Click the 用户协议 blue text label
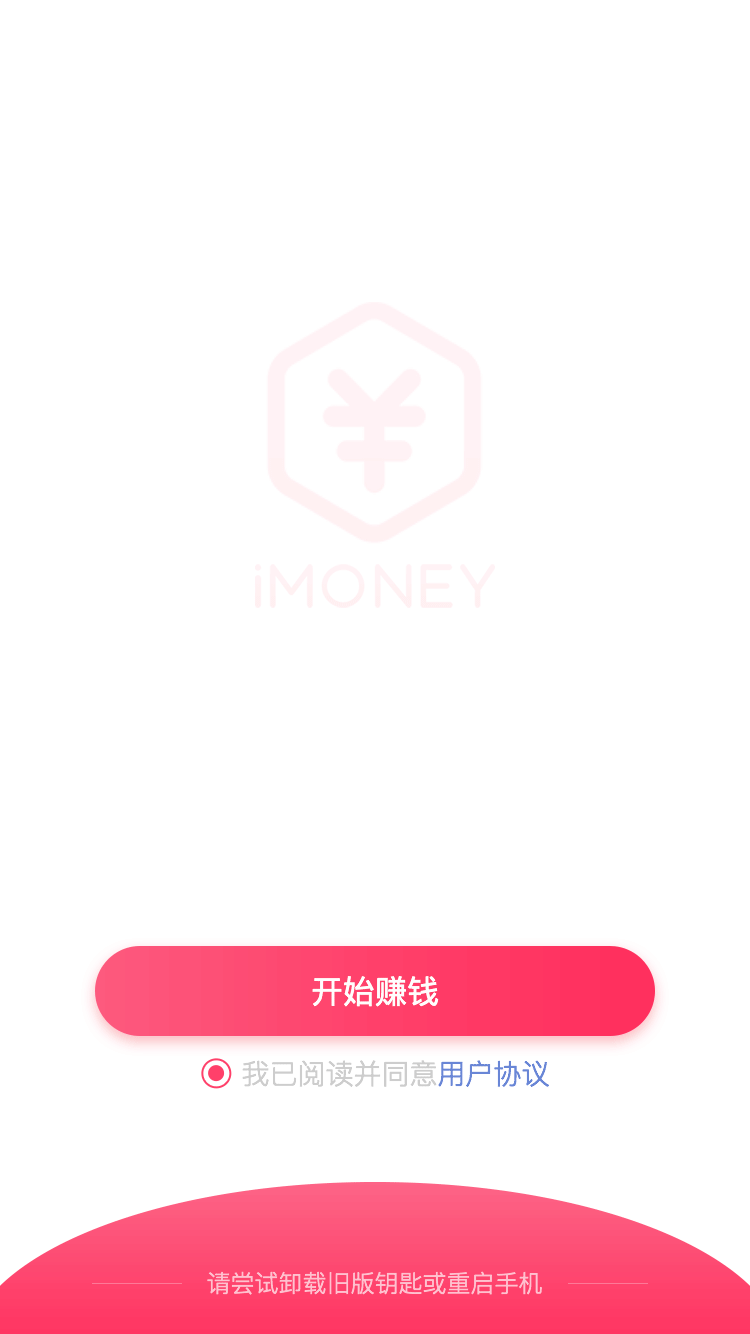Image resolution: width=750 pixels, height=1334 pixels. pos(494,1074)
